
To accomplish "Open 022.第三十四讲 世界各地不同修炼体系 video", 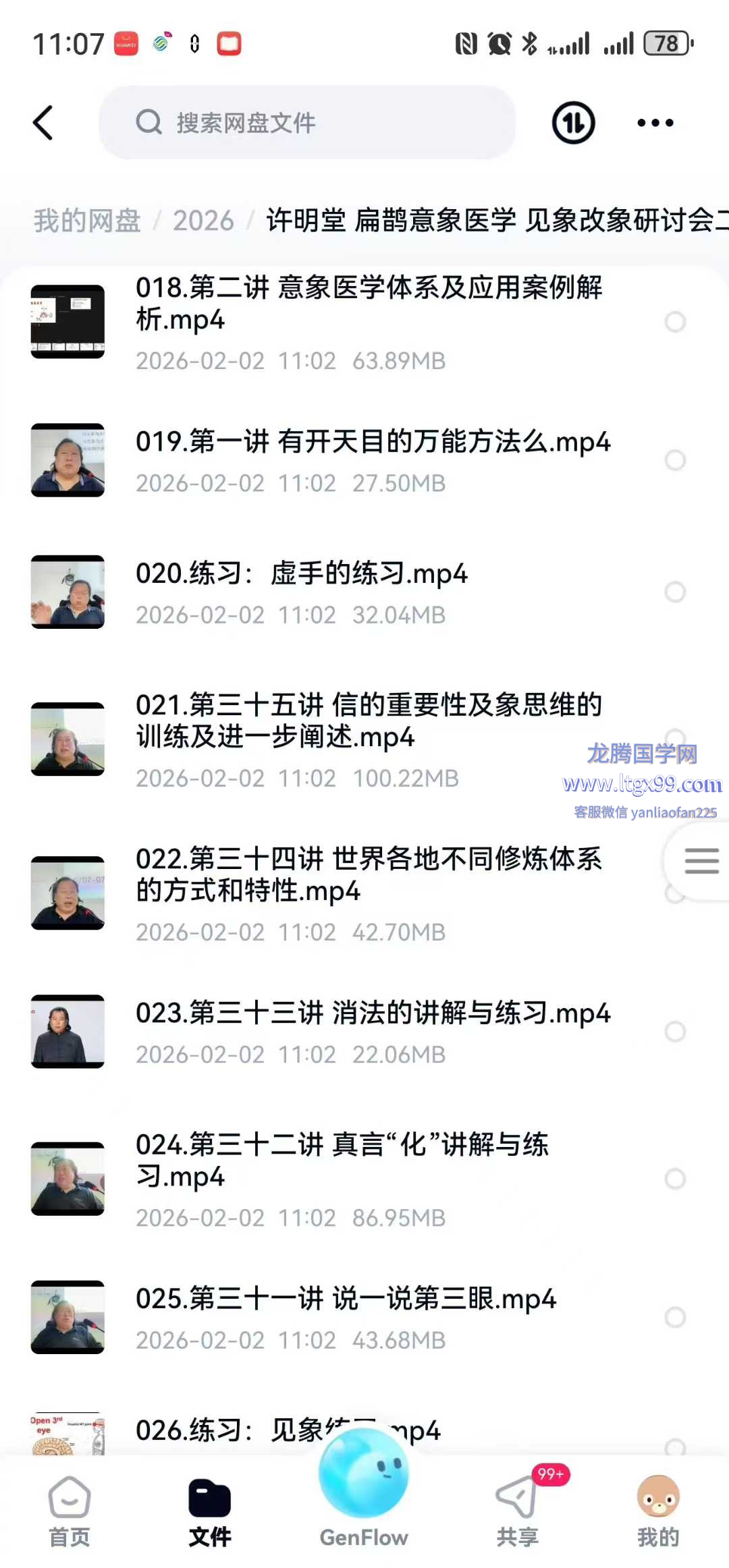I will (x=368, y=874).
